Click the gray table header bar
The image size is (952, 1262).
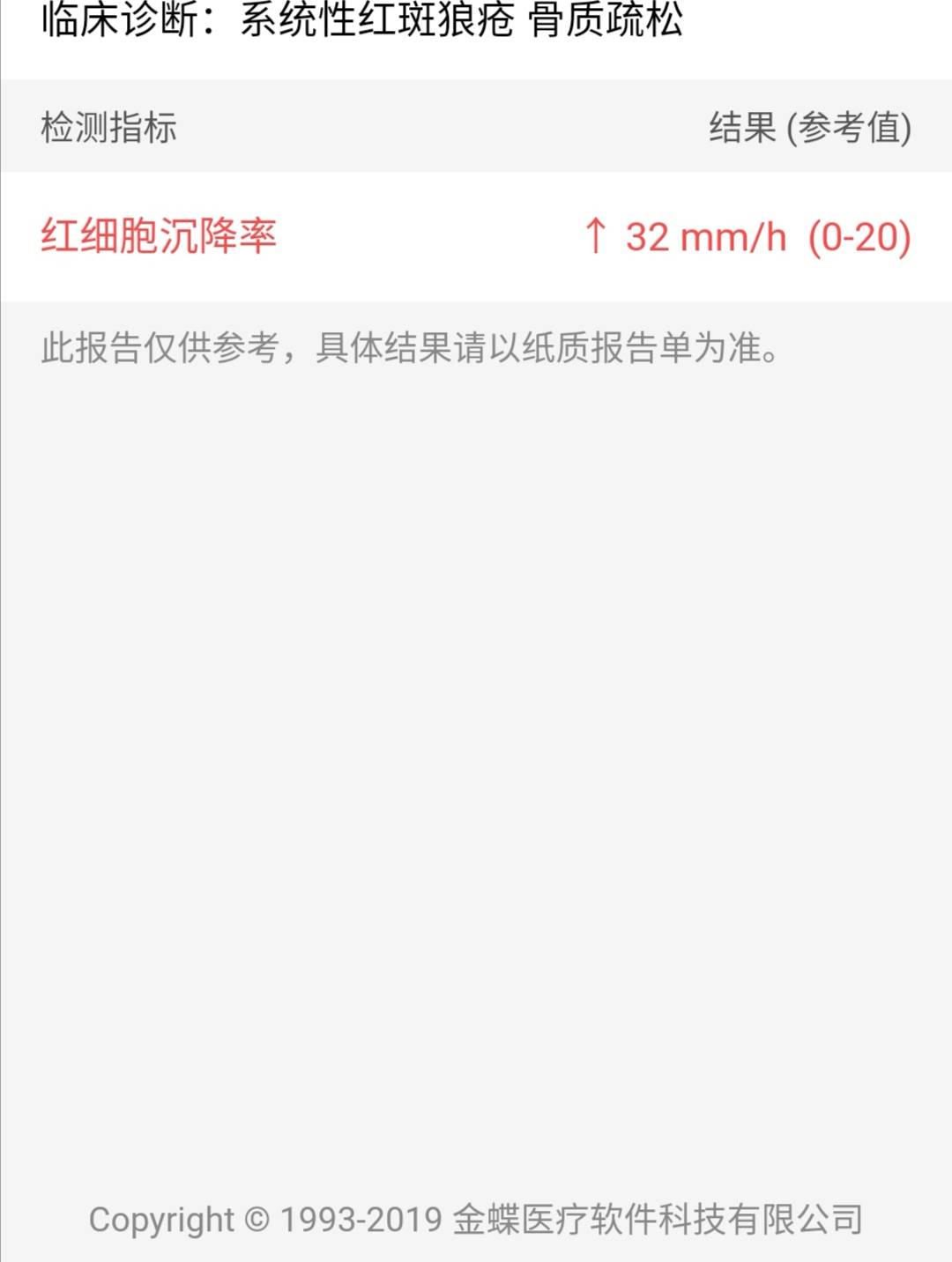476,127
